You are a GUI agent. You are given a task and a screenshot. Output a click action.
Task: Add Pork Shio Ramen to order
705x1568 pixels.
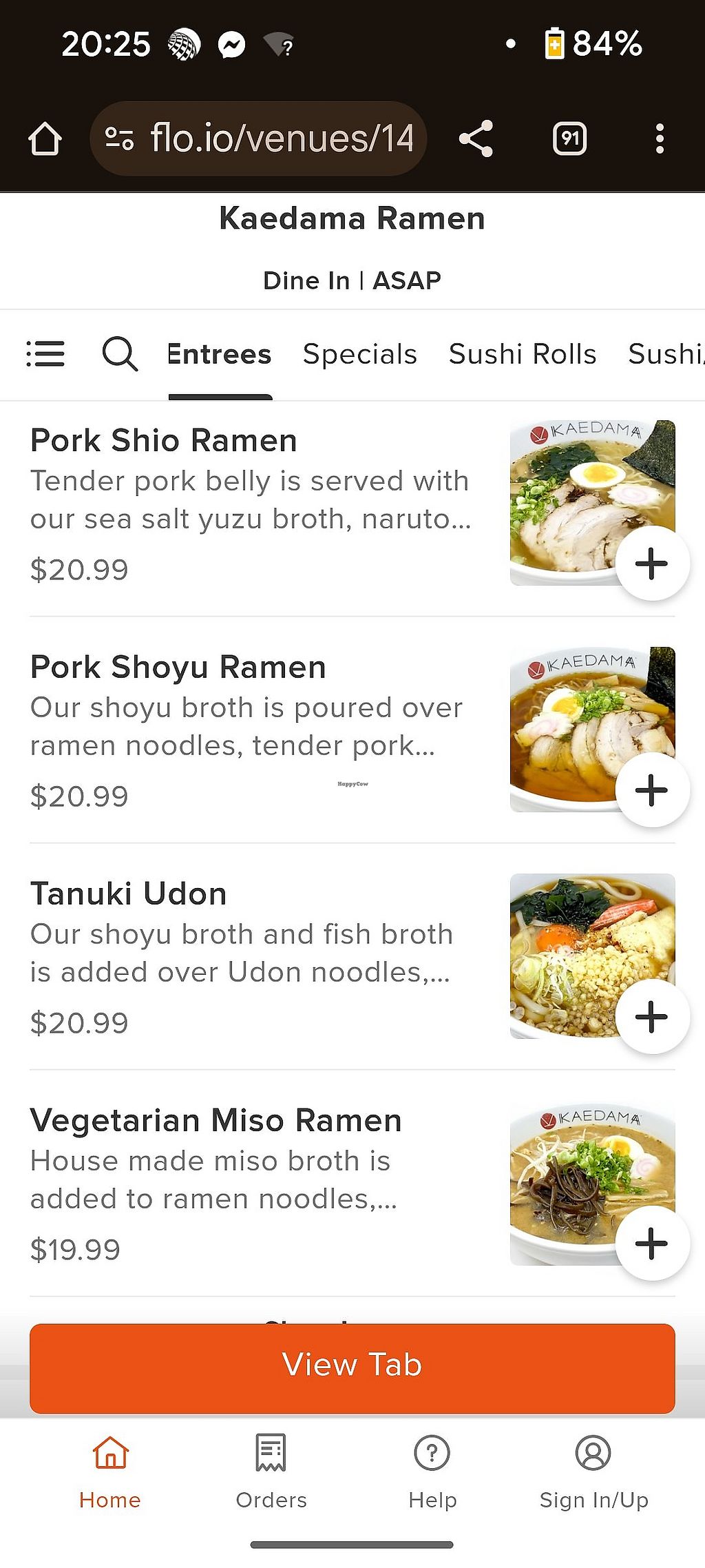(651, 564)
